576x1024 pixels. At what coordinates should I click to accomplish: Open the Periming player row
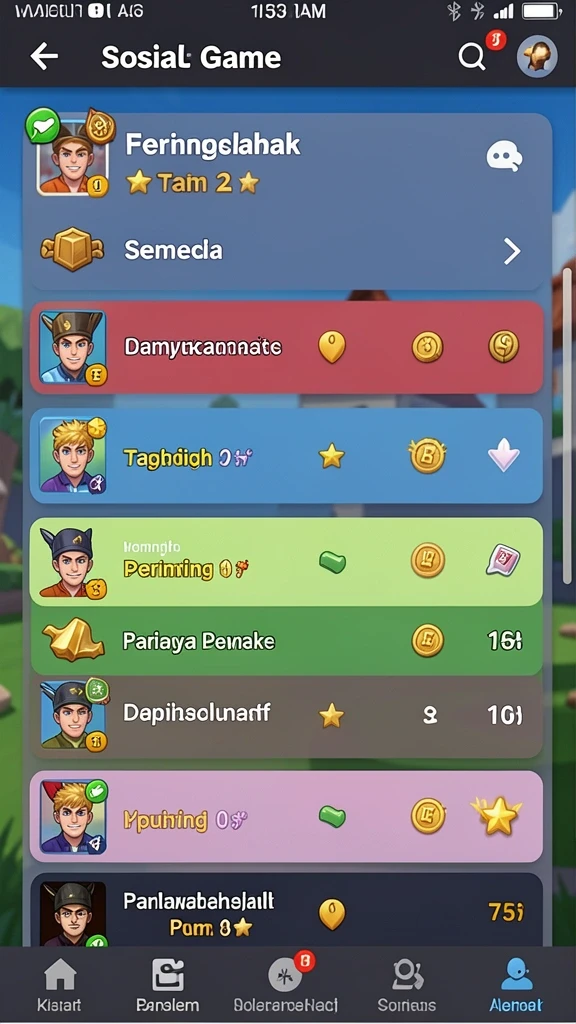(x=287, y=562)
